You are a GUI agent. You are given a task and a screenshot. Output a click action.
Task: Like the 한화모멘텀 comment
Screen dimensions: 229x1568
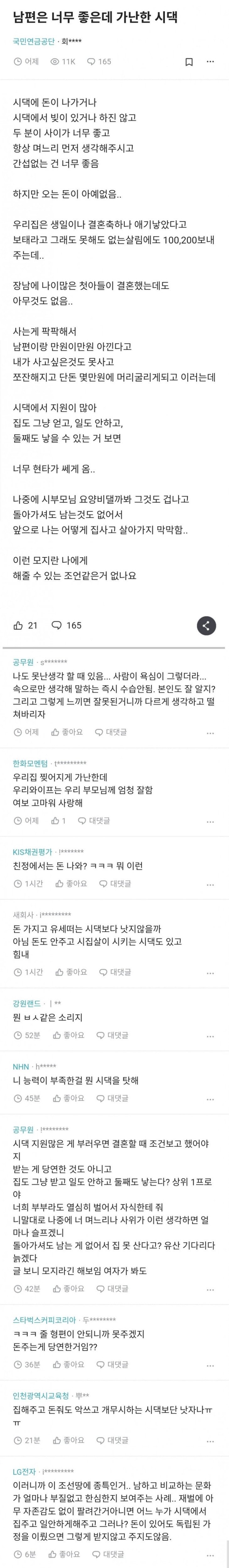click(x=58, y=820)
